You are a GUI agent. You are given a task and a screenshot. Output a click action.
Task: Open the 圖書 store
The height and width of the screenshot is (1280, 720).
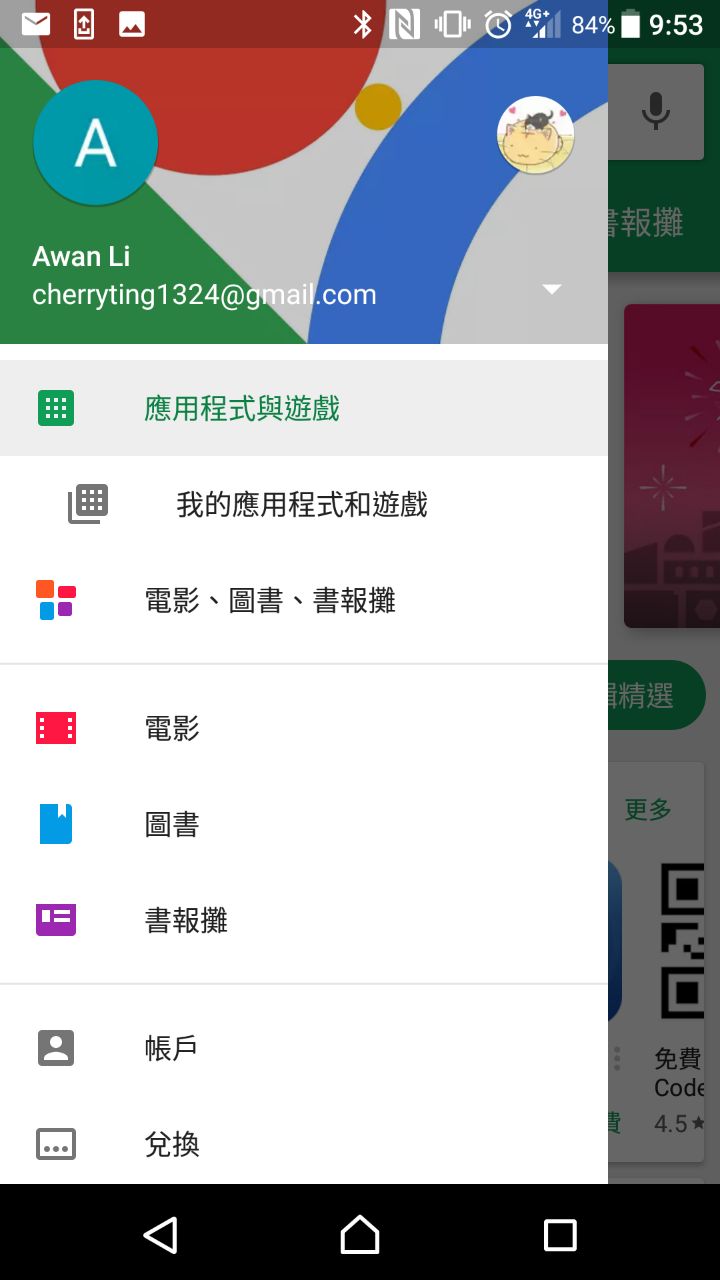click(x=304, y=824)
